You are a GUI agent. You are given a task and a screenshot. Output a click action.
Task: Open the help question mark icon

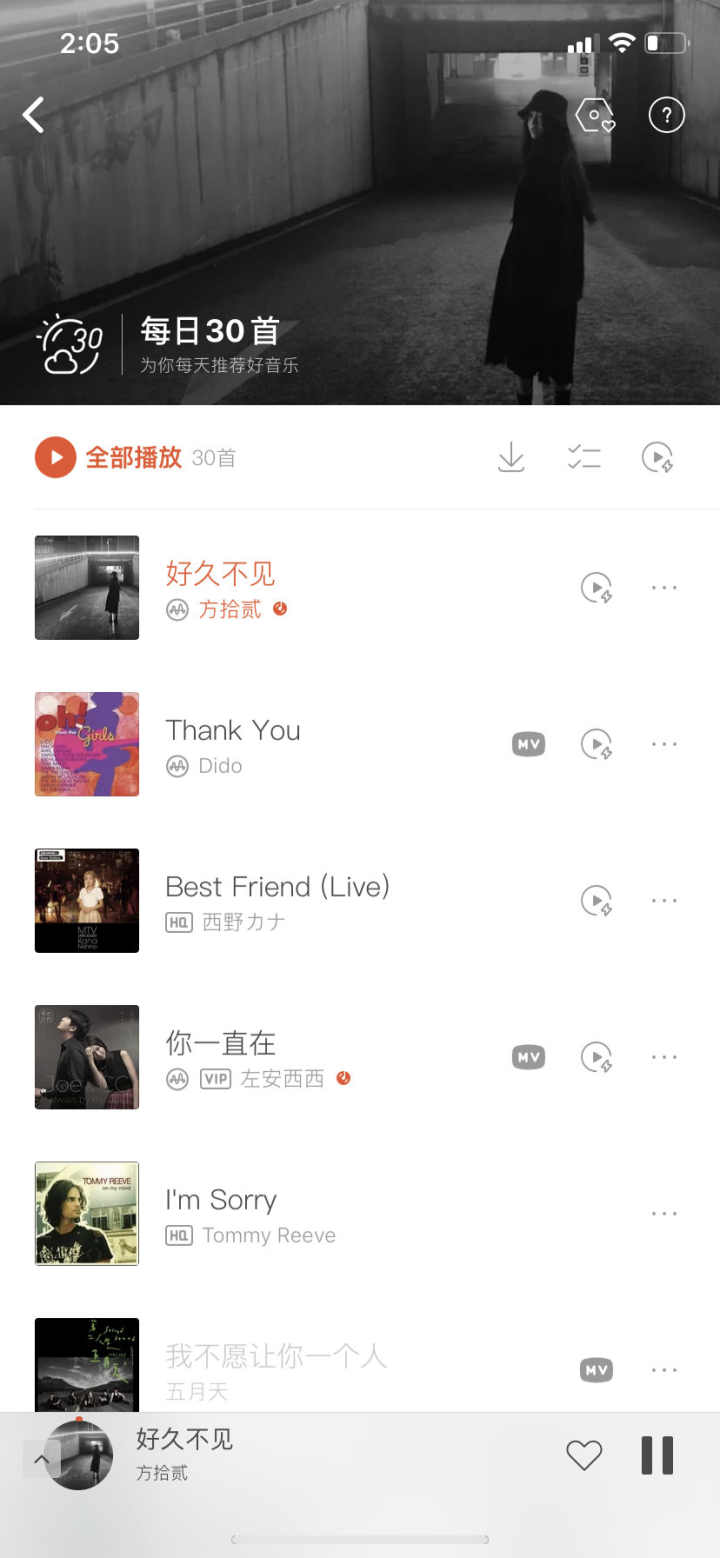(666, 115)
